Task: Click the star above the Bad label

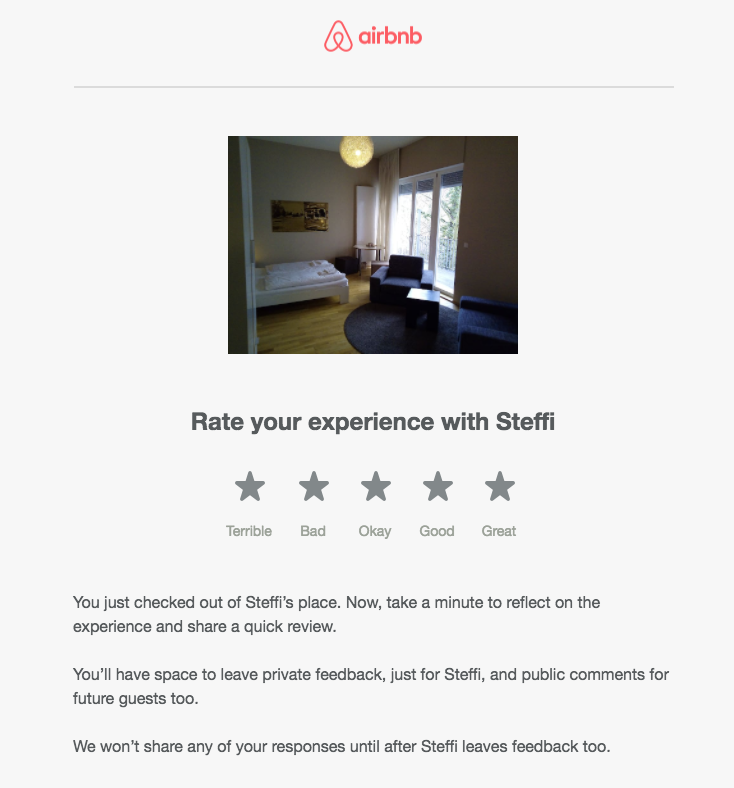Action: click(313, 487)
